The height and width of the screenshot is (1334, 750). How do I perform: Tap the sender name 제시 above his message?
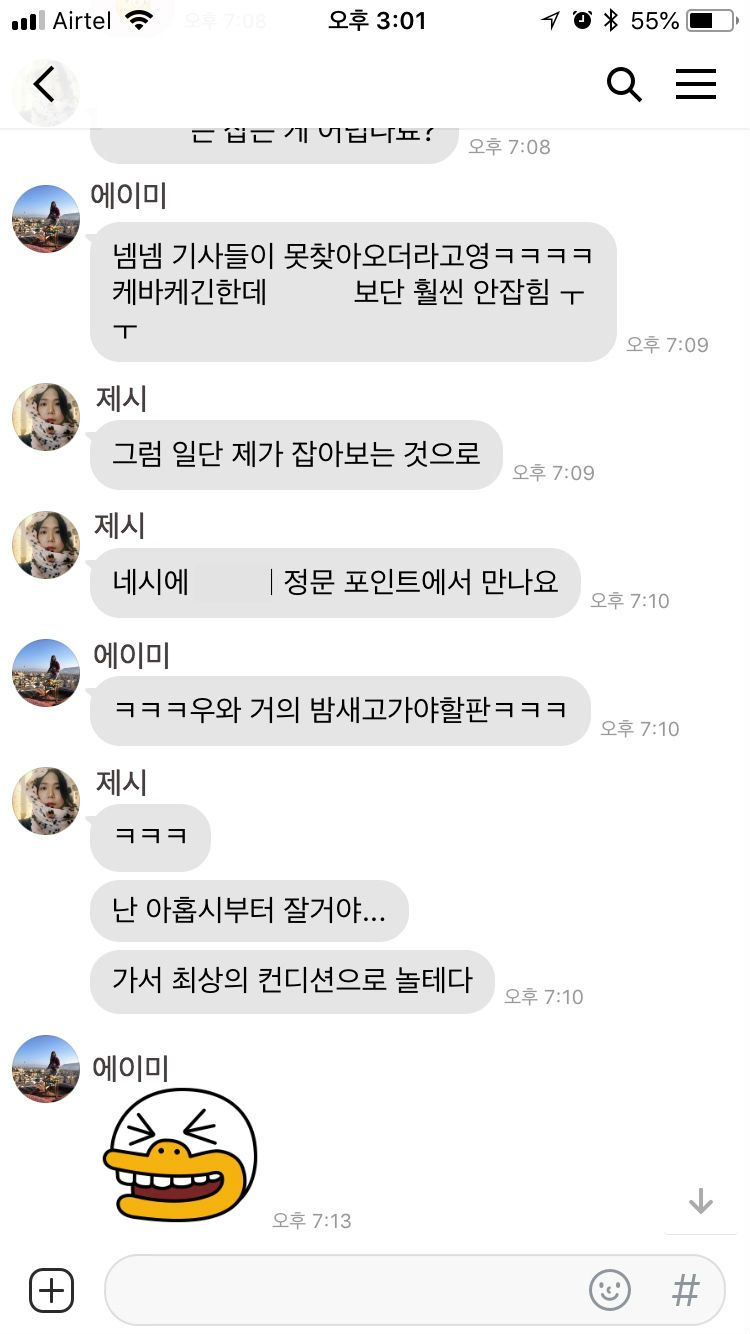pos(122,398)
